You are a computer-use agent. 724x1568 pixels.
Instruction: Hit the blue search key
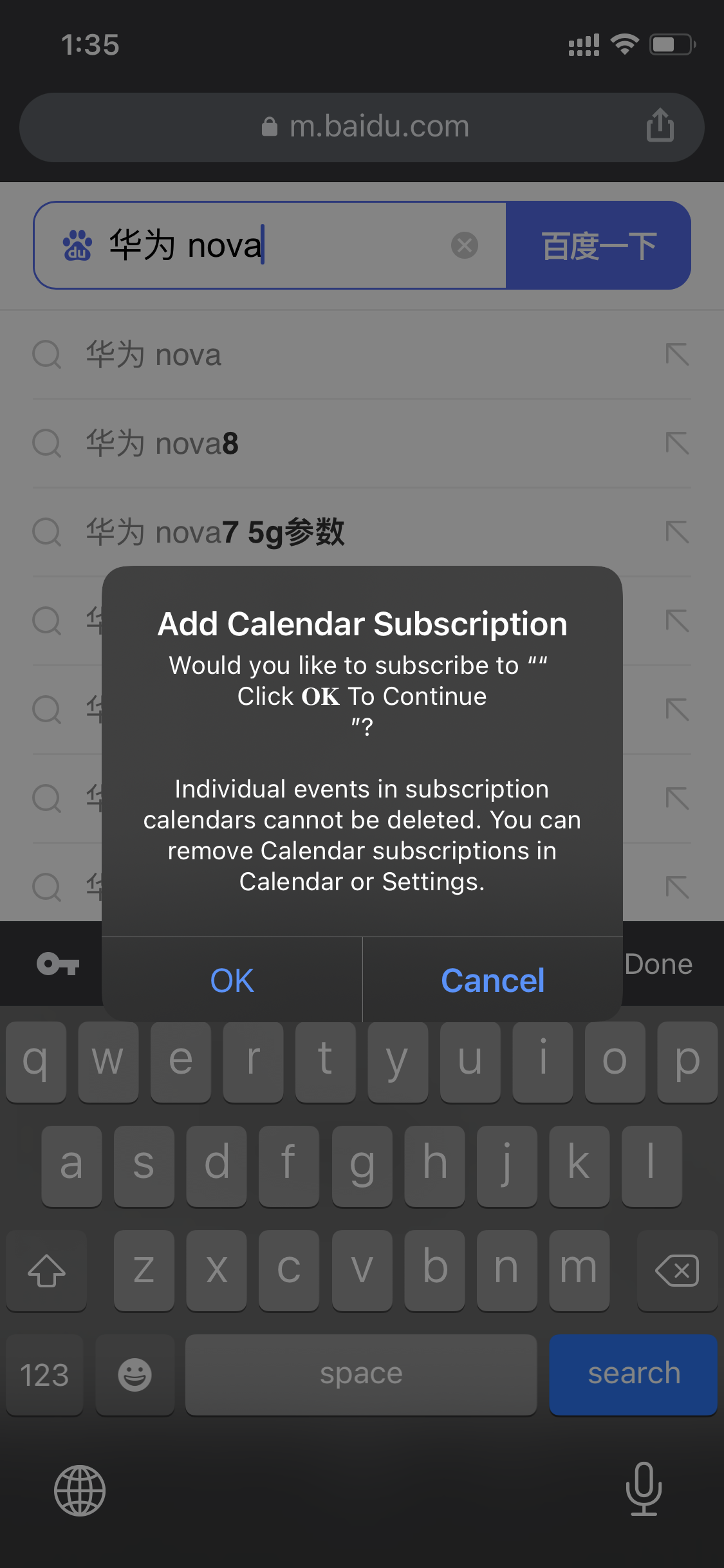pos(633,1374)
